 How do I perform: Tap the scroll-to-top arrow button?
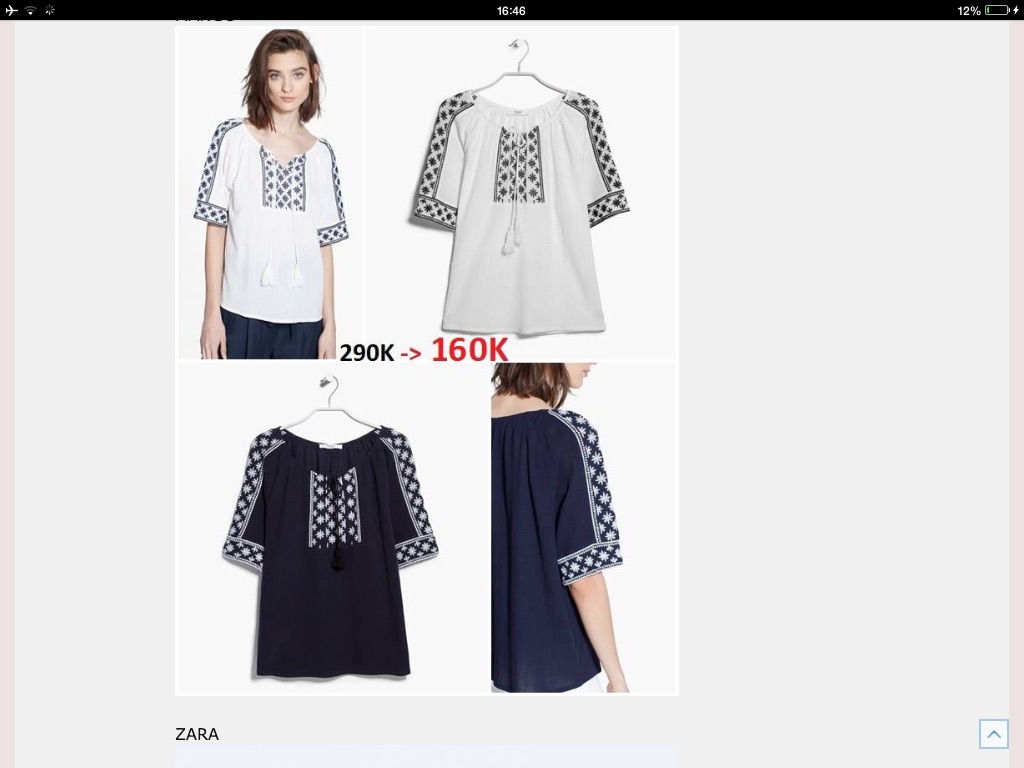tap(993, 734)
